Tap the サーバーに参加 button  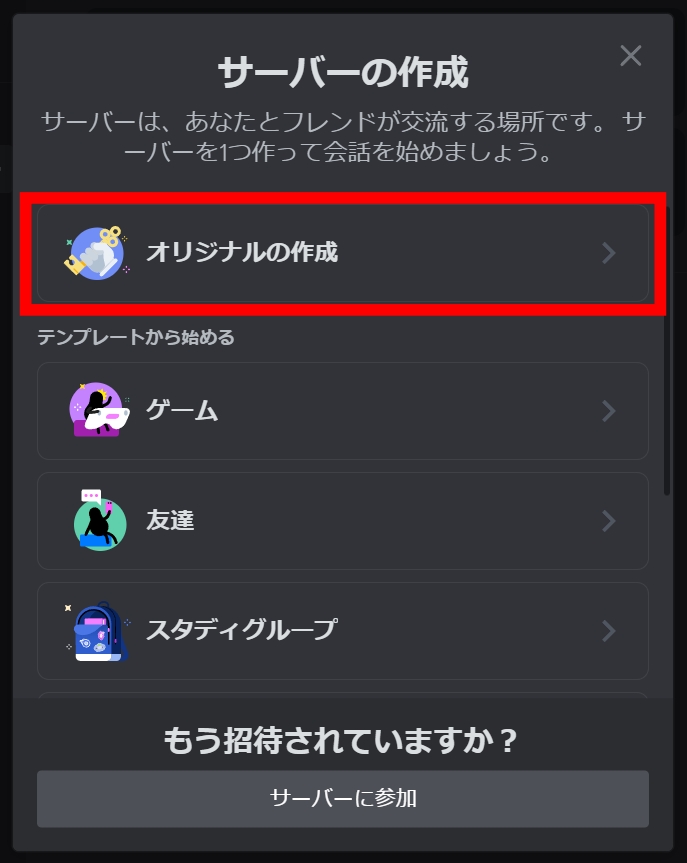point(342,798)
